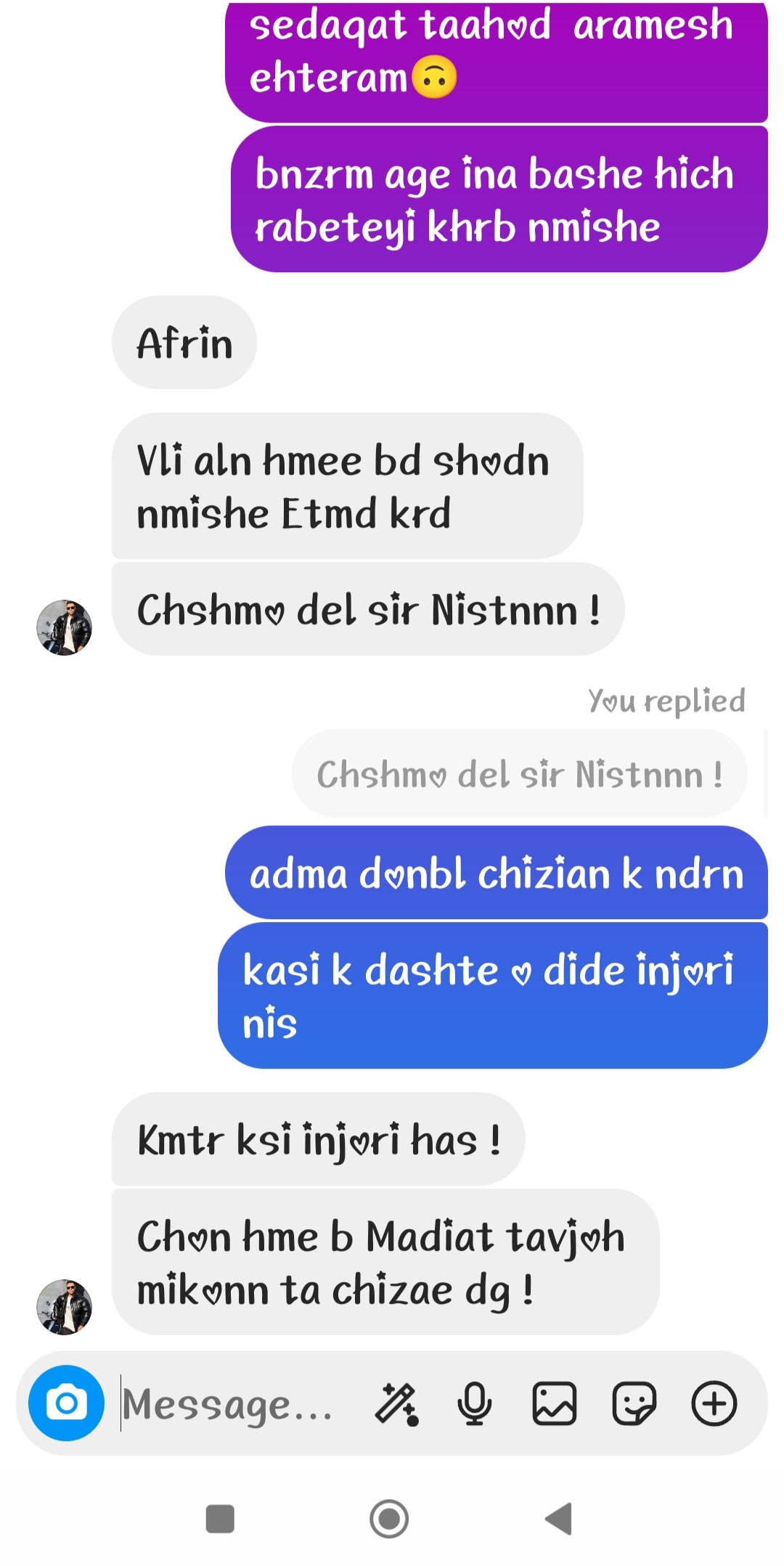Go back using the system back button
Screen dimensions: 784x1566
pyautogui.click(x=559, y=1518)
